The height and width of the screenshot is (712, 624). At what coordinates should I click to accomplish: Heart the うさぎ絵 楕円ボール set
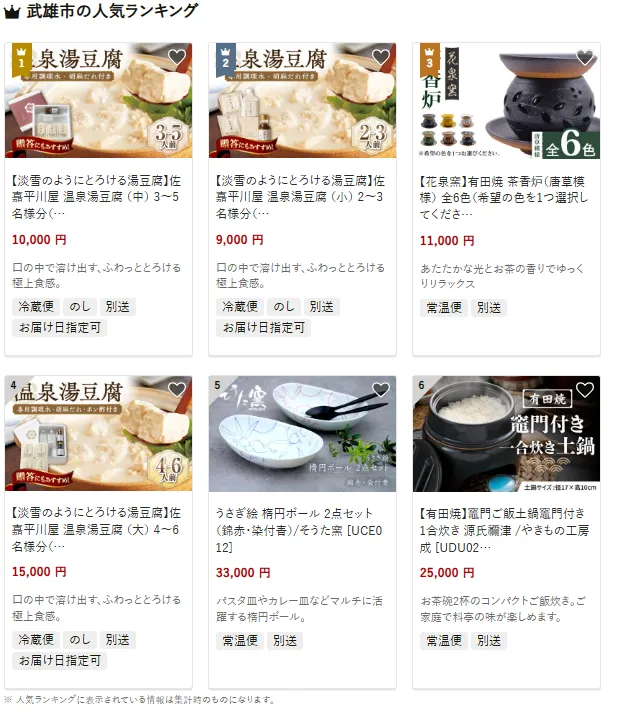(x=381, y=390)
